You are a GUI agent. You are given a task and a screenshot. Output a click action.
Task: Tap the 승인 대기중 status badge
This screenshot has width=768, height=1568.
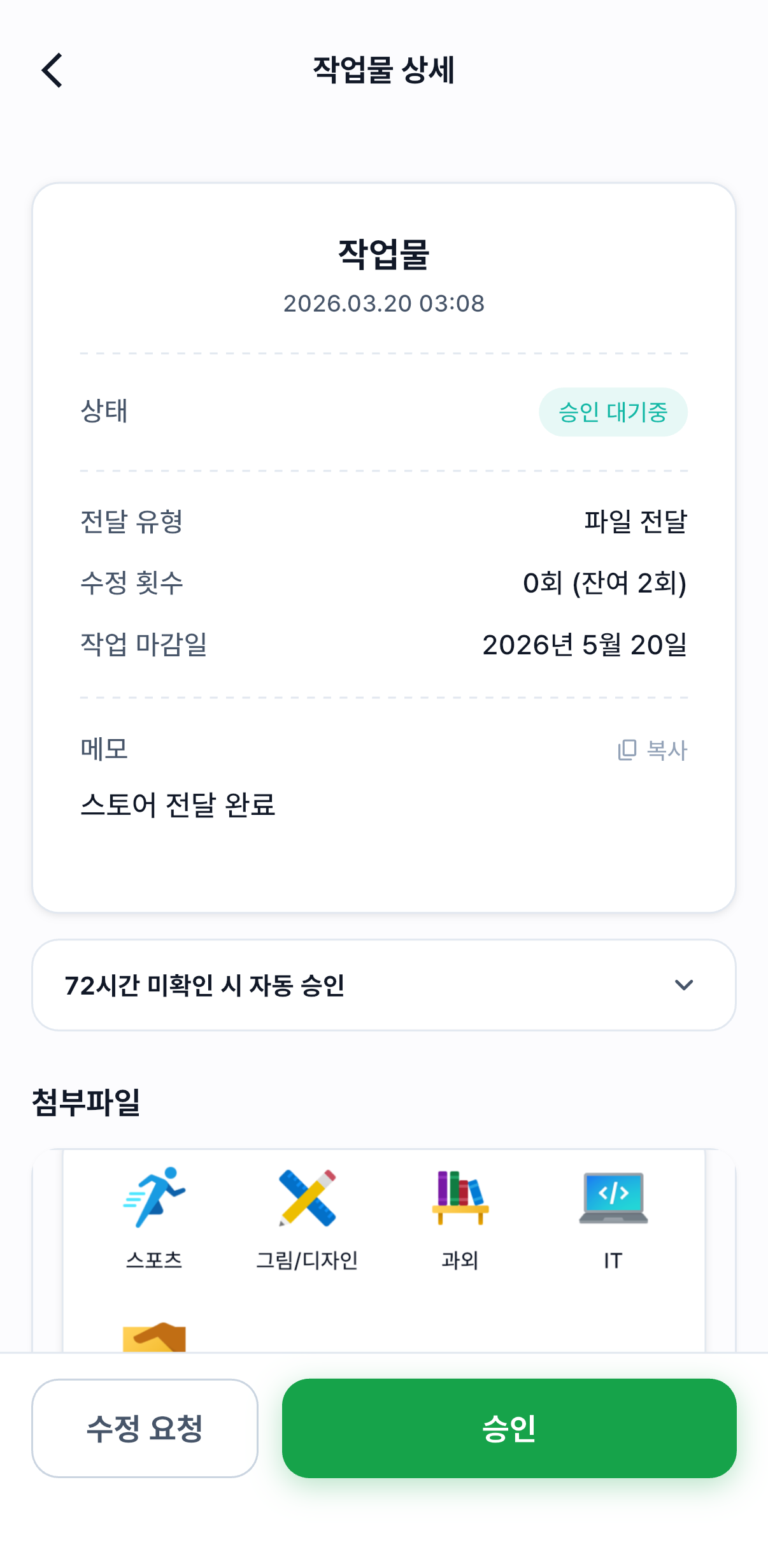click(613, 412)
